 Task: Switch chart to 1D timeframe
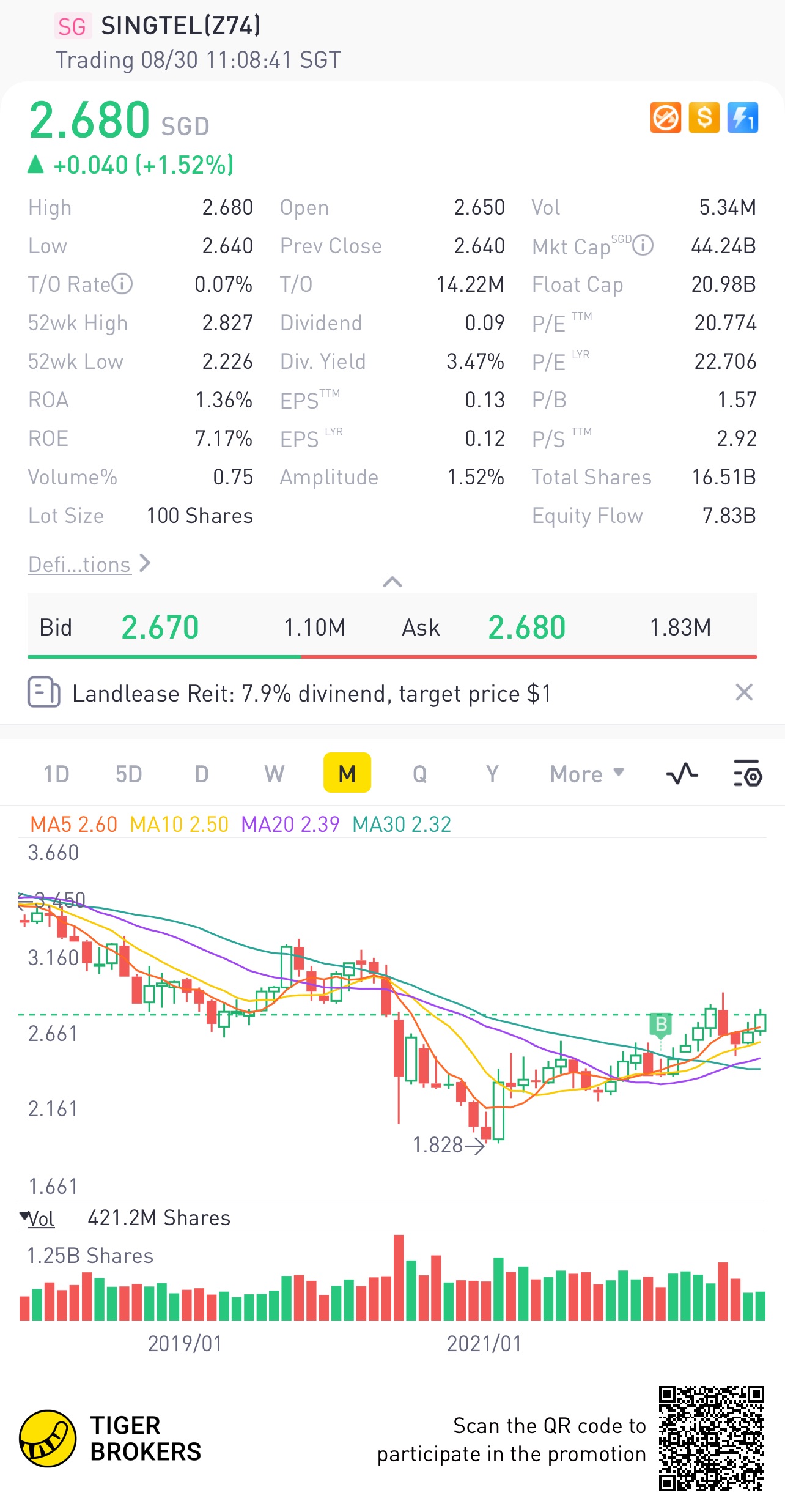coord(56,774)
